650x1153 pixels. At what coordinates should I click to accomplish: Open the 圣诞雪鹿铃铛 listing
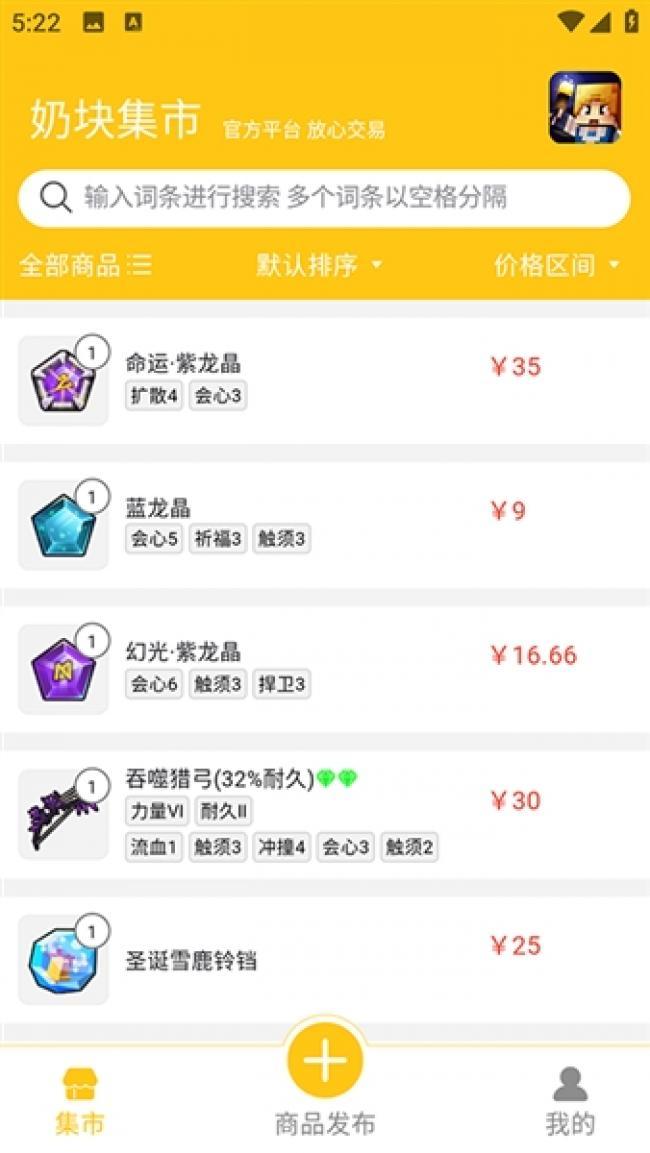click(x=324, y=959)
